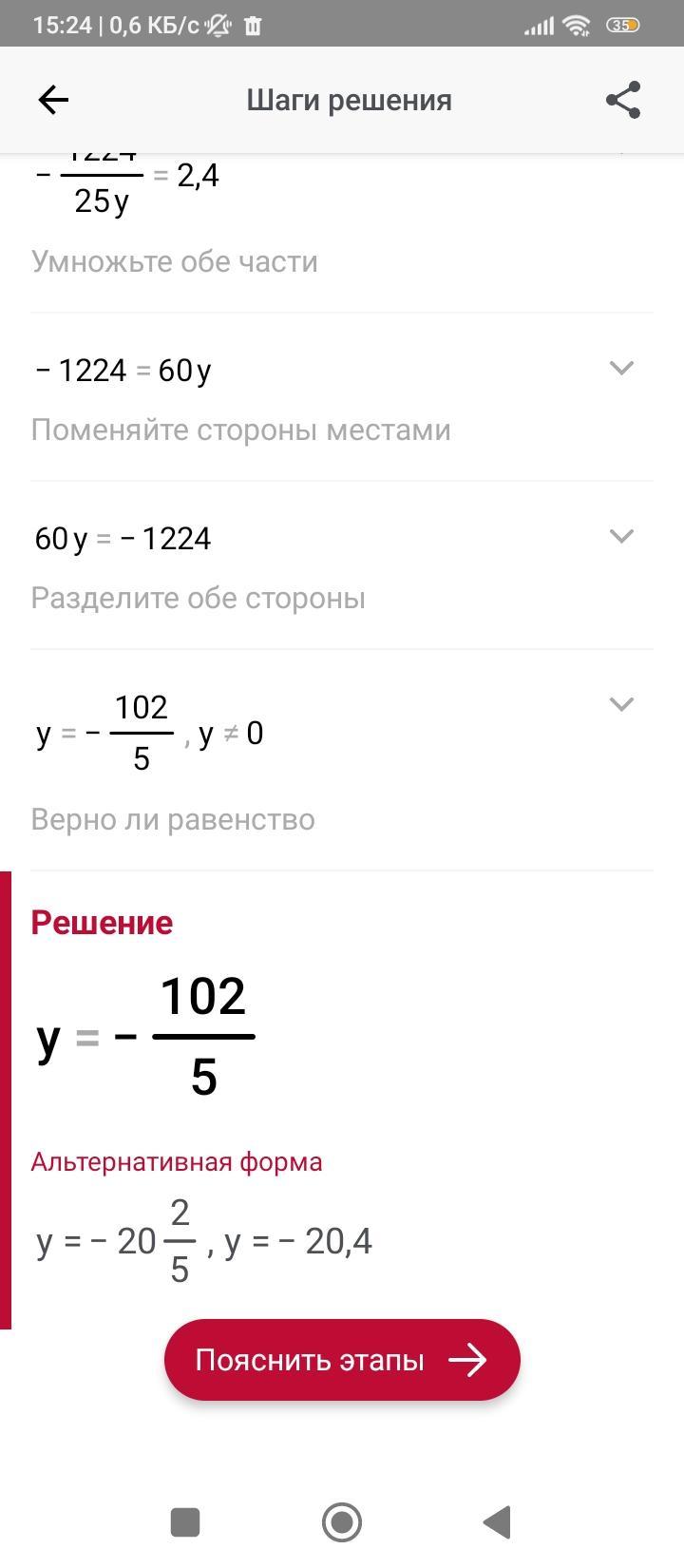This screenshot has width=684, height=1568.
Task: Go to the system home screen
Action: tap(342, 1521)
